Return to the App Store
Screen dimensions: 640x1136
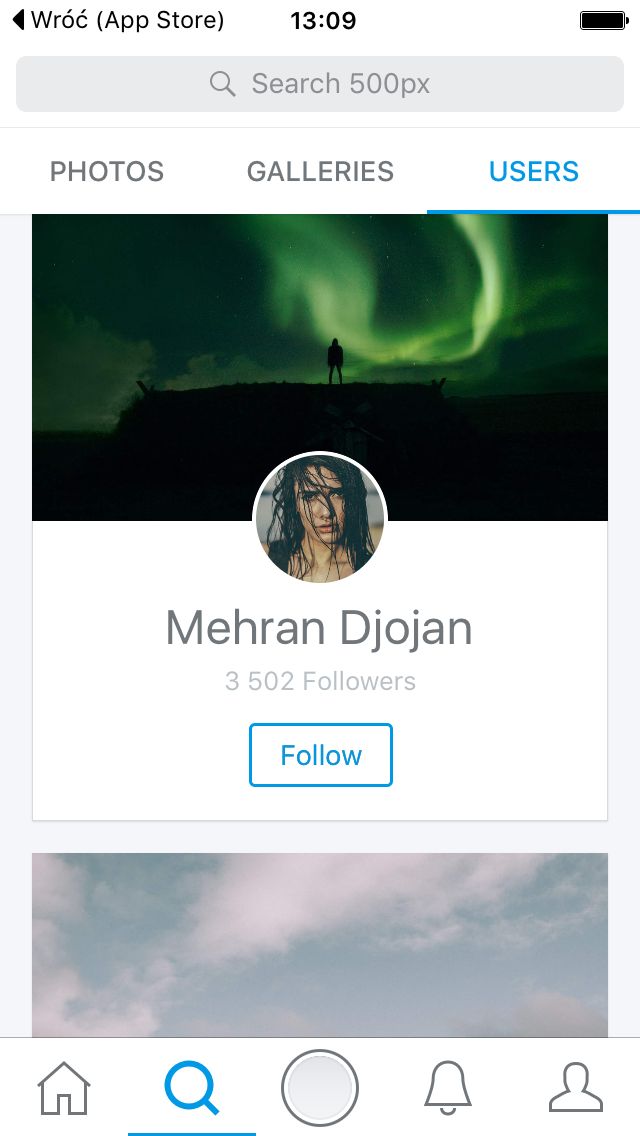[x=119, y=20]
